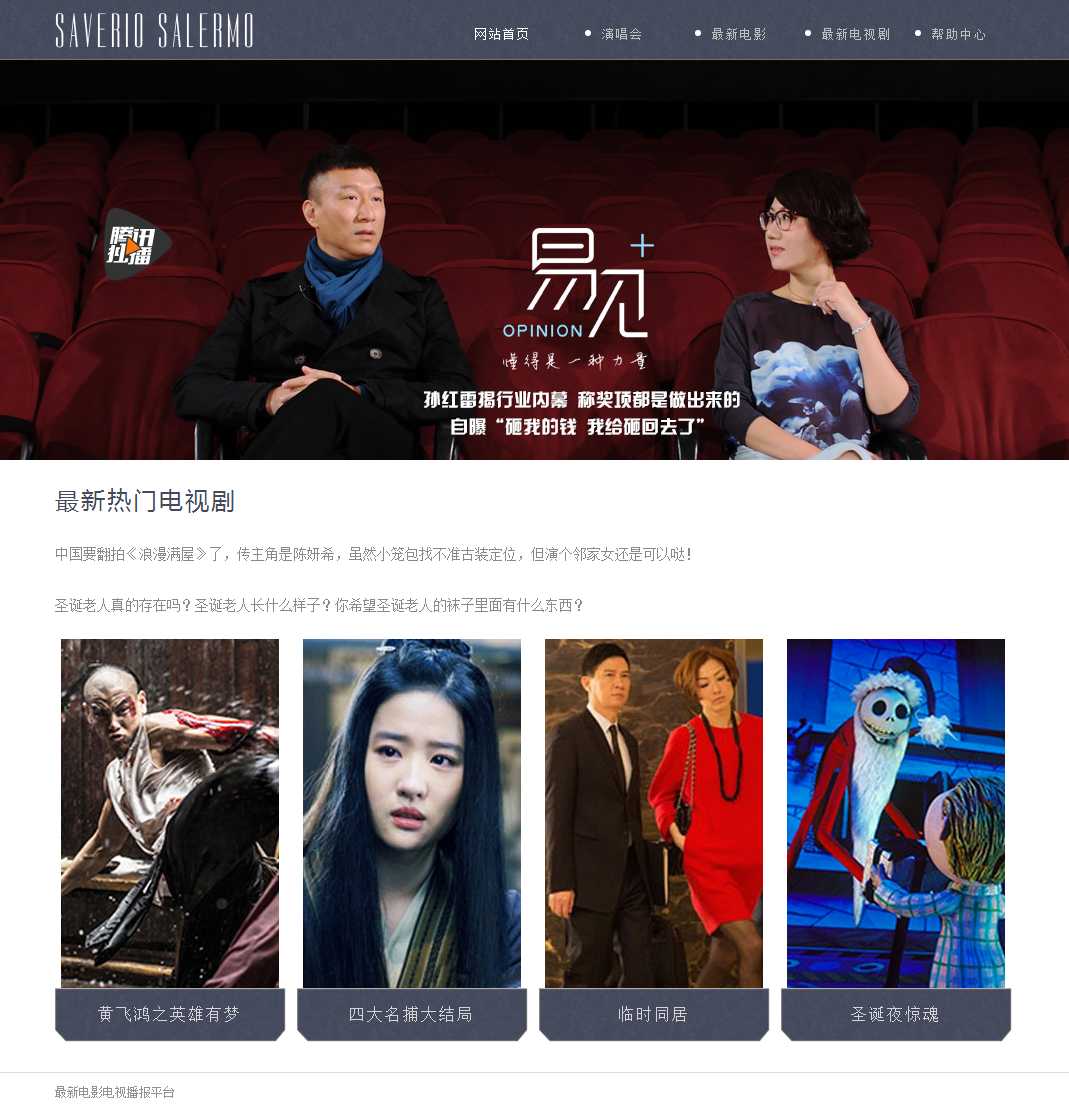This screenshot has height=1111, width=1069.
Task: Switch to 最新电影 page
Action: [x=738, y=34]
